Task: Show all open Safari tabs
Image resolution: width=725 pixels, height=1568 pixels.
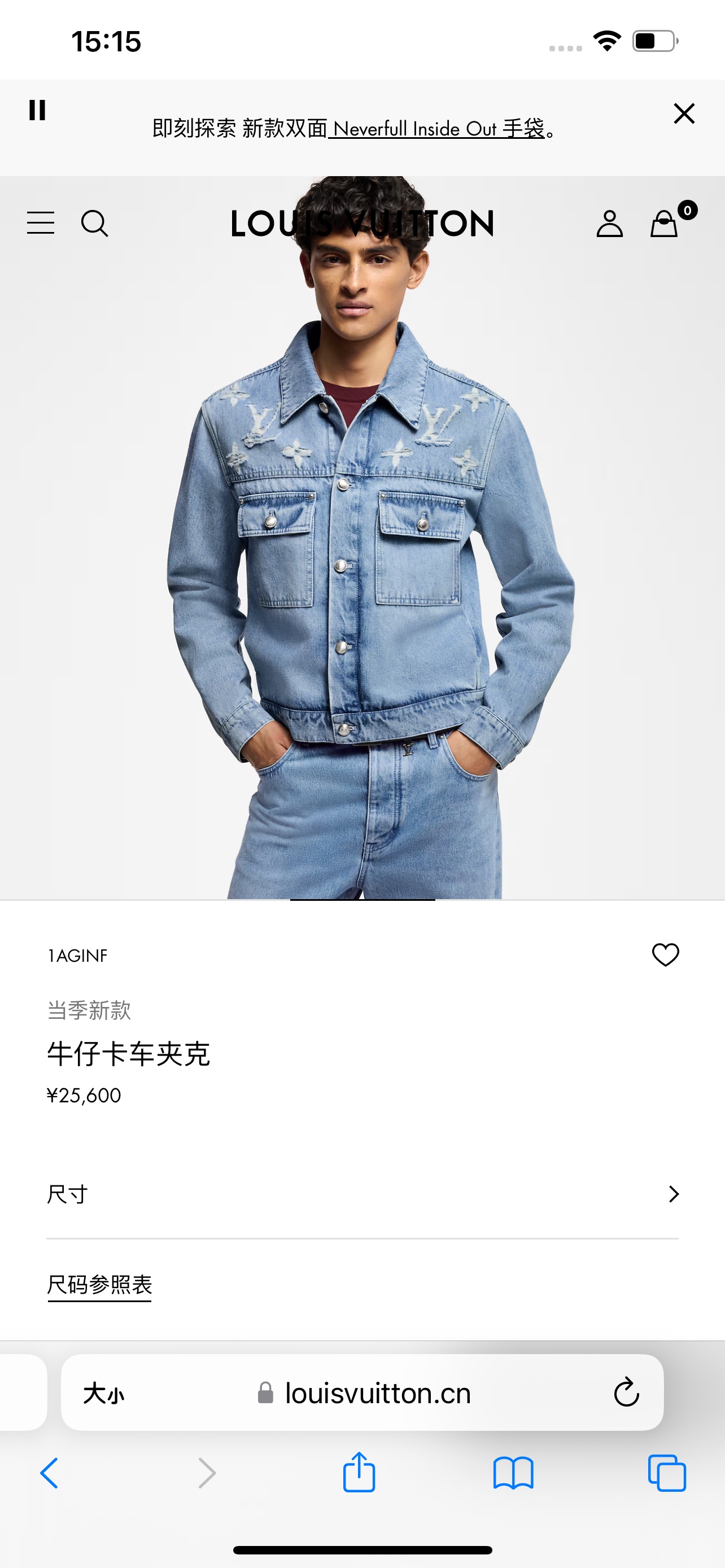Action: pyautogui.click(x=667, y=1474)
